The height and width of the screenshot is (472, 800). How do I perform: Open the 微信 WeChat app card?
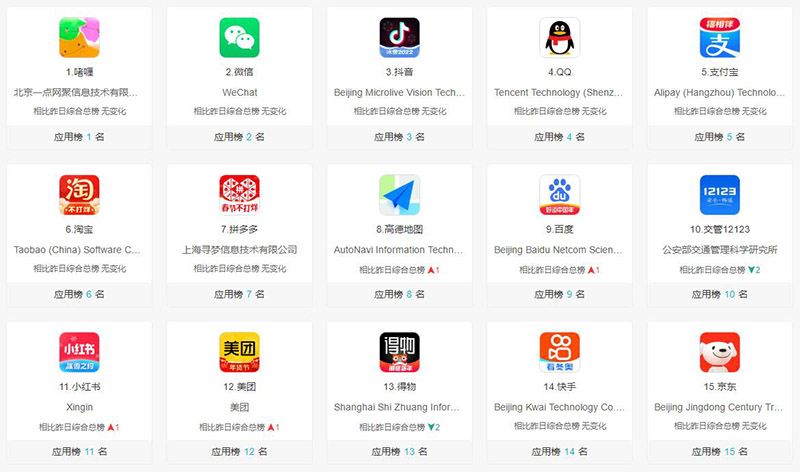(239, 39)
